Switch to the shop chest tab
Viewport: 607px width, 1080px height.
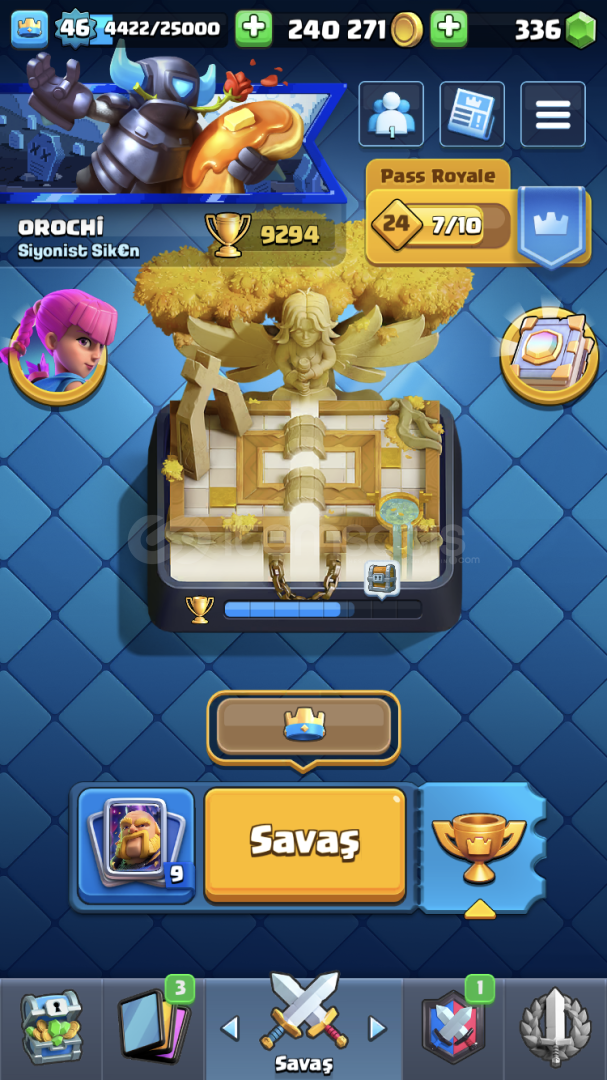pos(51,1027)
